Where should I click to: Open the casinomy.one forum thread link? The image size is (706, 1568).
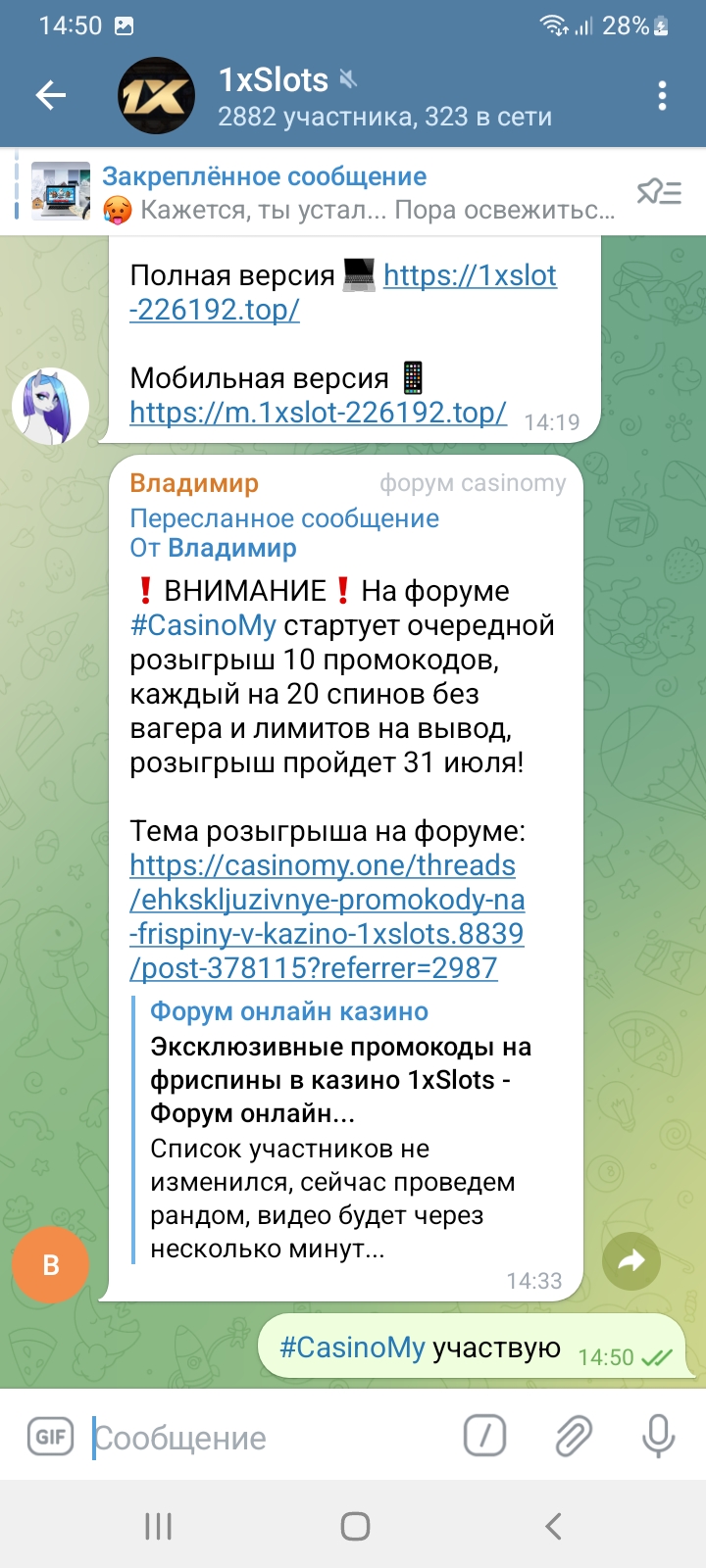coord(327,916)
